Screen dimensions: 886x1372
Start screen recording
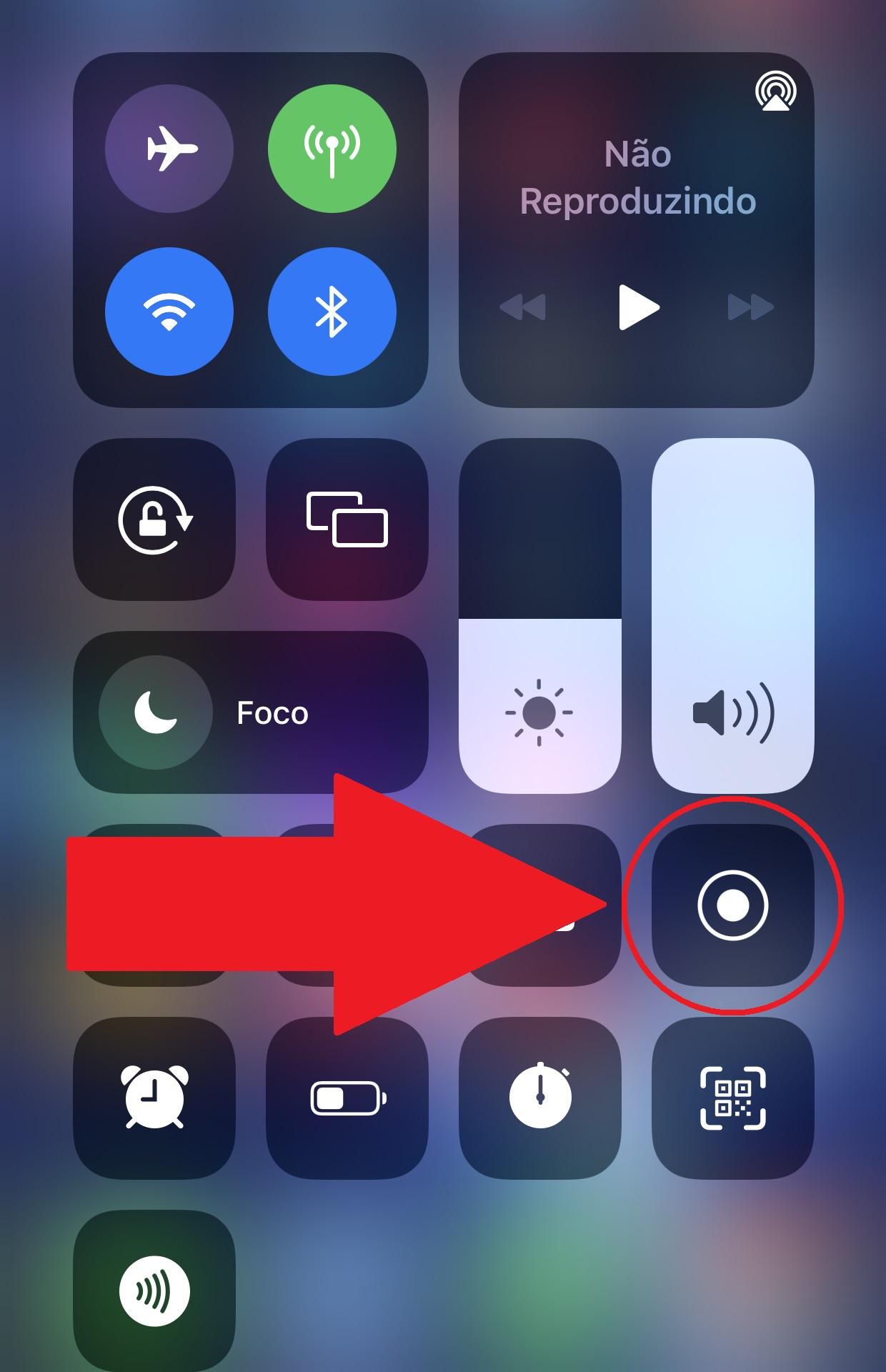[x=733, y=905]
